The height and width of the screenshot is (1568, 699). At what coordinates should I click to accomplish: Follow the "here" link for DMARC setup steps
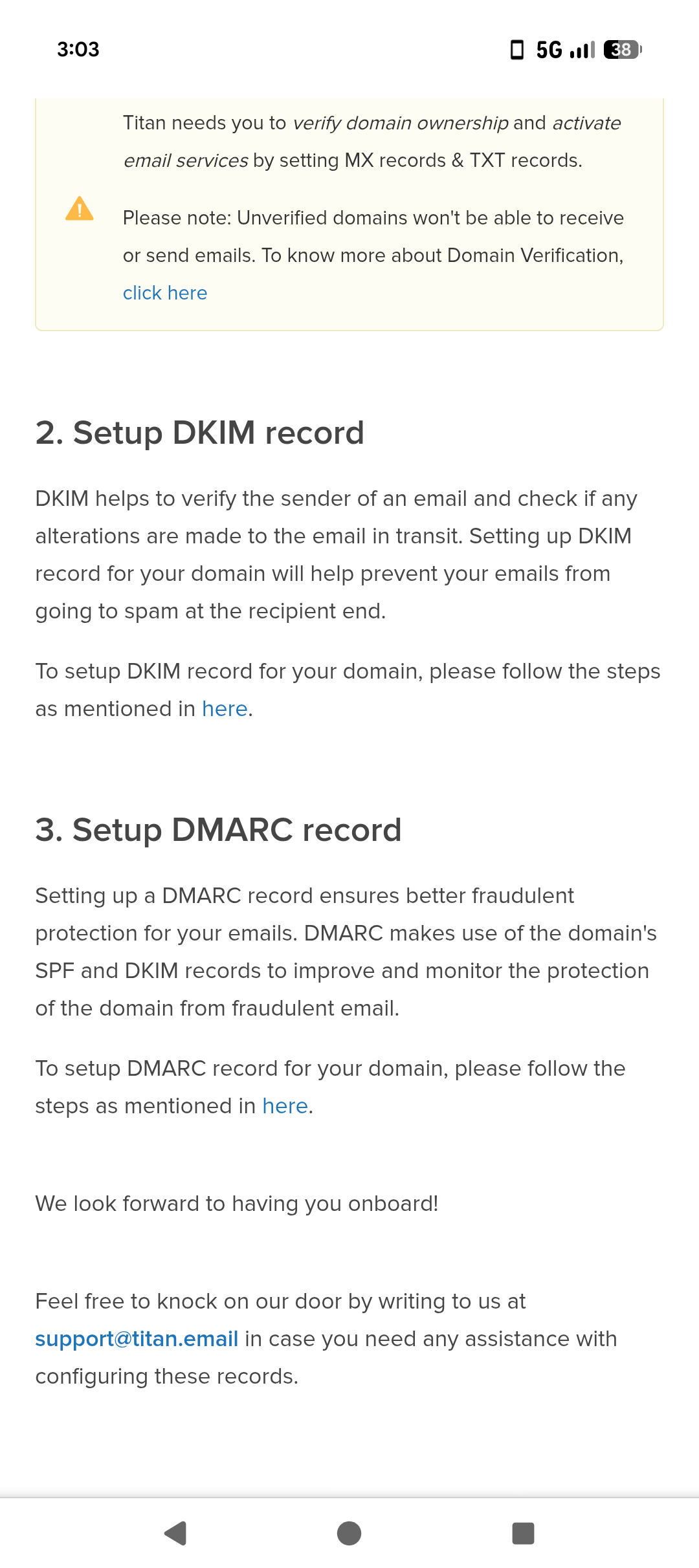click(x=285, y=1106)
